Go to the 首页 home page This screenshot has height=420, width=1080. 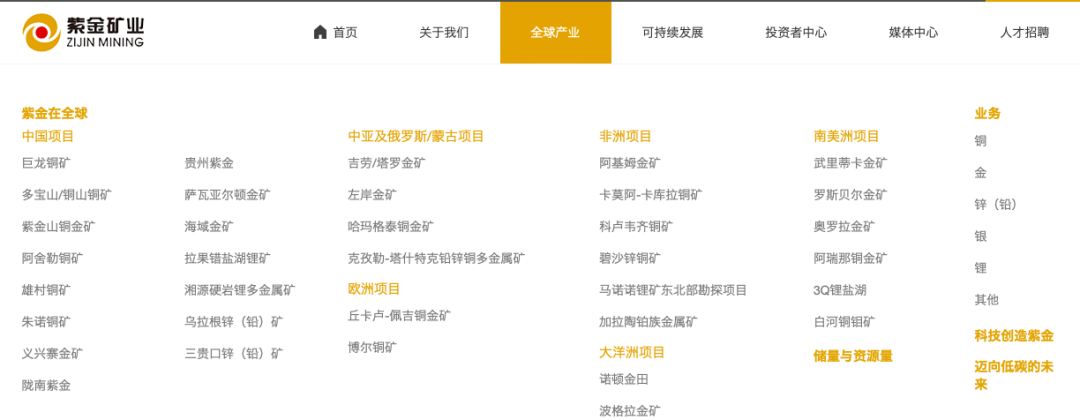335,32
